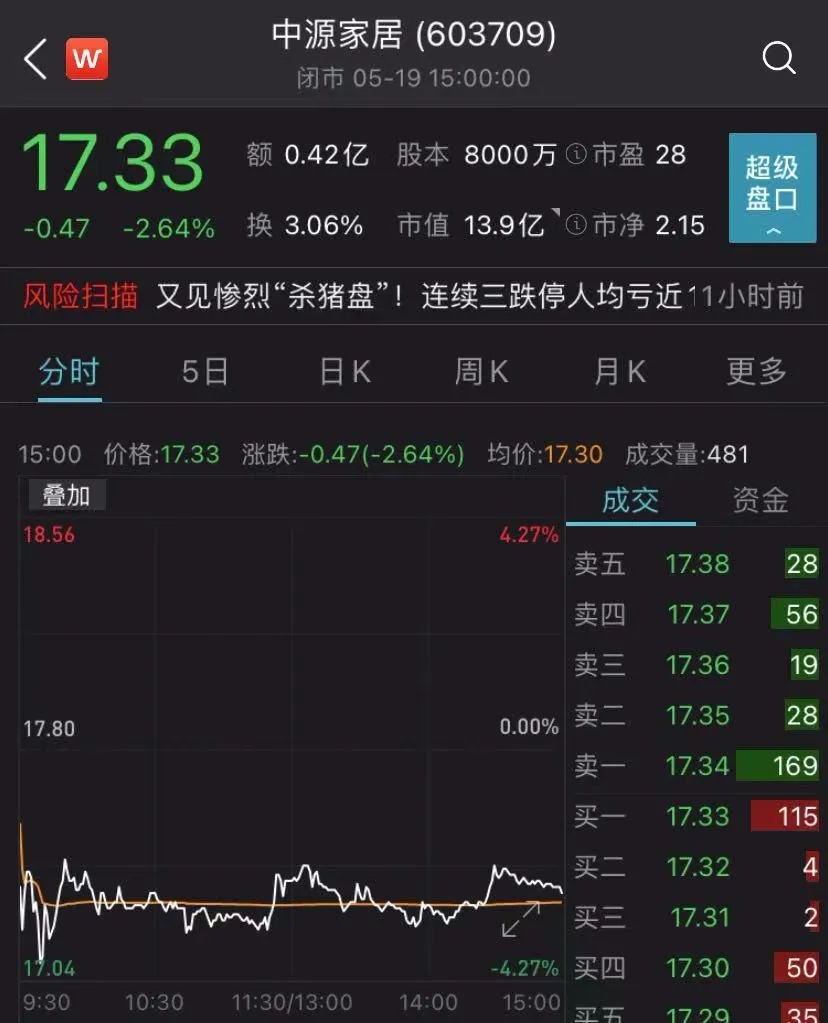Image resolution: width=828 pixels, height=1023 pixels.
Task: Switch to the 资金 tab
Action: [x=760, y=500]
